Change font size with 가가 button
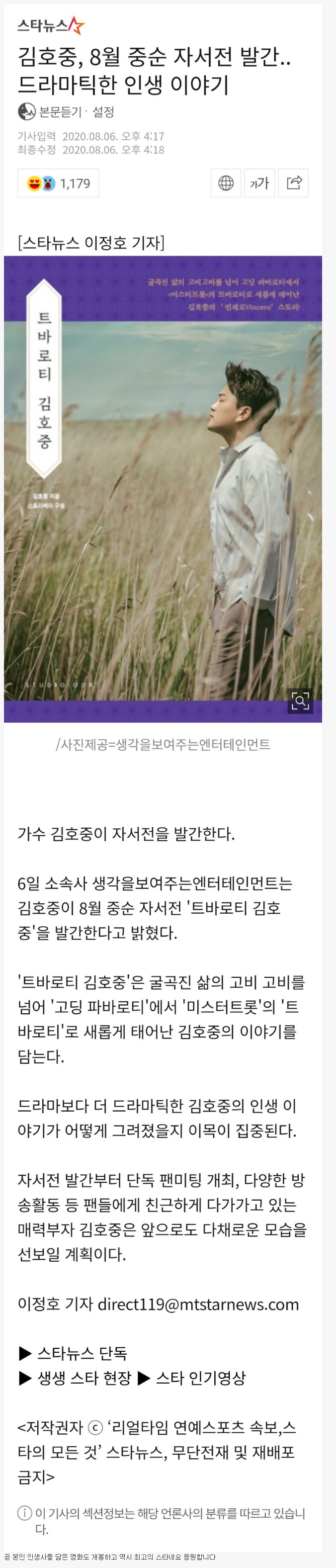336x1568 pixels. (259, 183)
